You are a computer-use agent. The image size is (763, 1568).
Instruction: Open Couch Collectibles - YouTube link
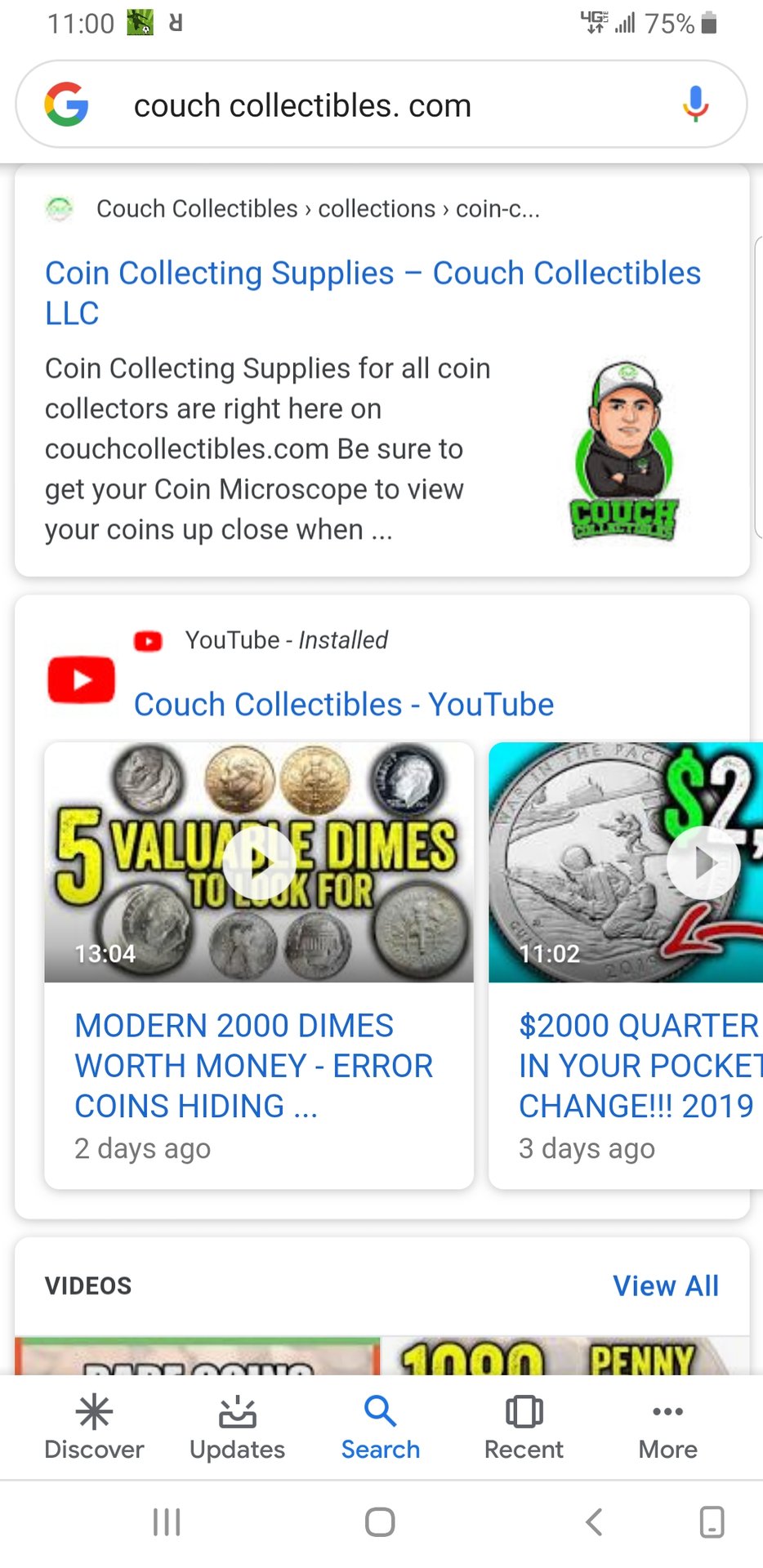click(343, 704)
